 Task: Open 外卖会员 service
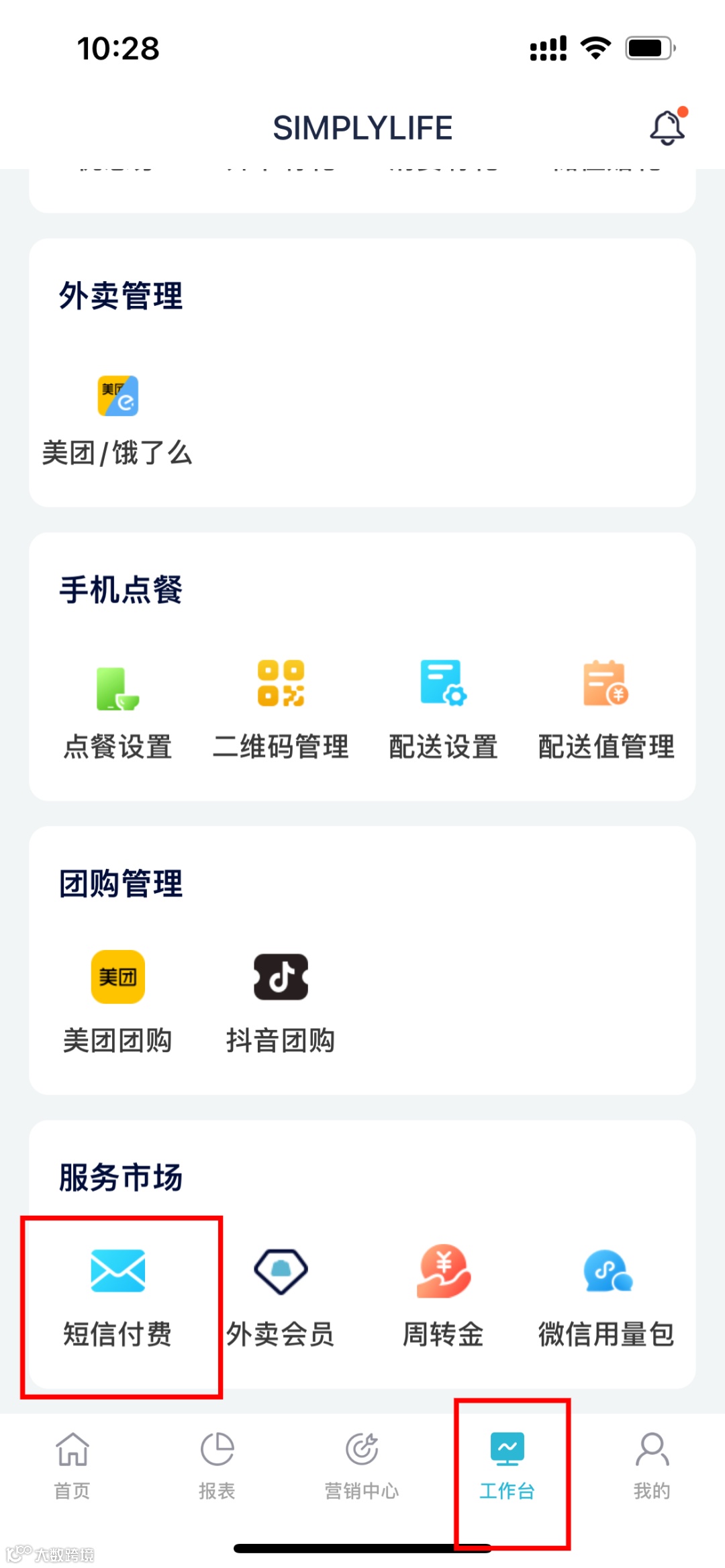click(x=281, y=1298)
